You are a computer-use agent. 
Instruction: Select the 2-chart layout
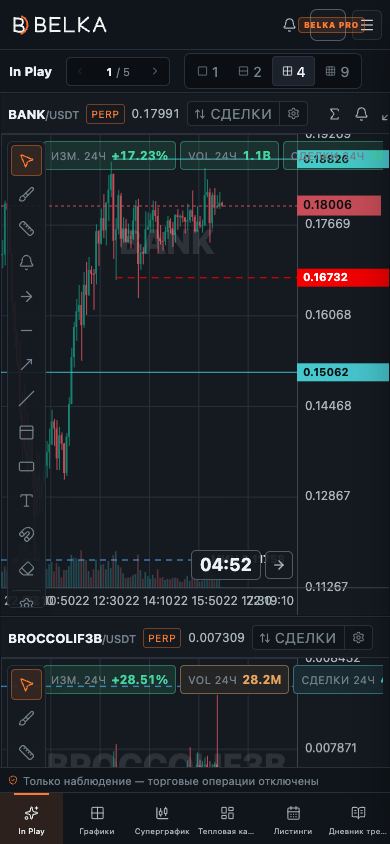tap(250, 72)
